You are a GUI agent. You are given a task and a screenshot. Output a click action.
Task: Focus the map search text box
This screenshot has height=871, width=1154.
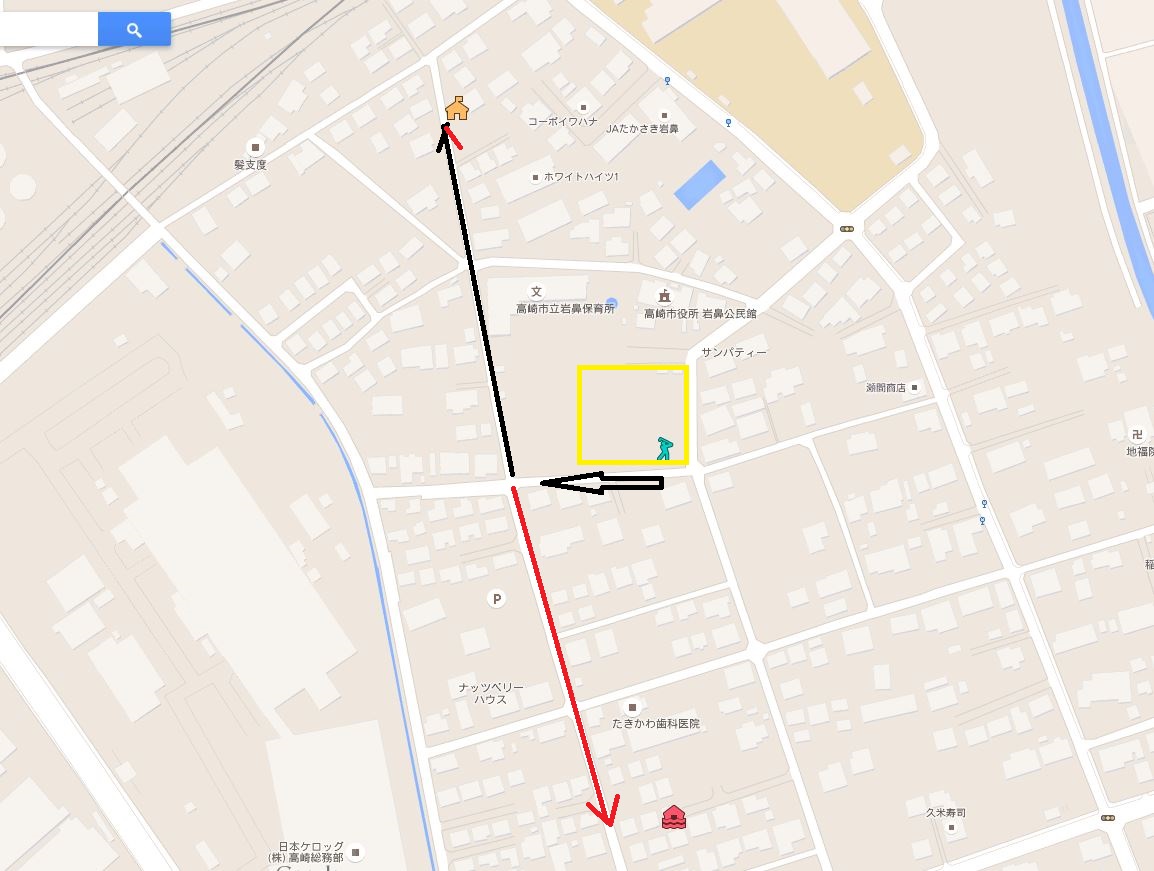coord(48,30)
